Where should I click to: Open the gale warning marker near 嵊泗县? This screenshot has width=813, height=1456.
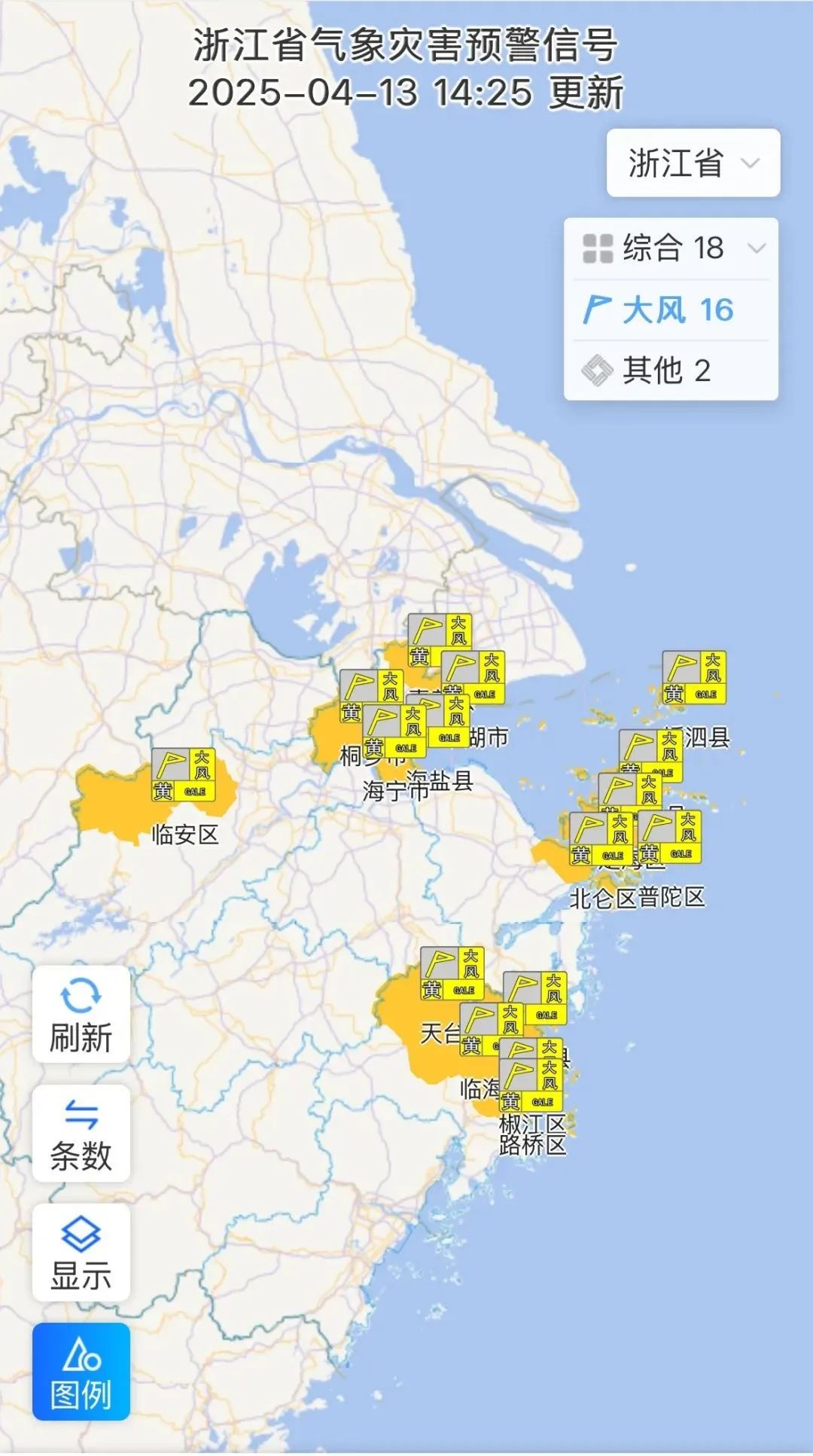tap(694, 677)
